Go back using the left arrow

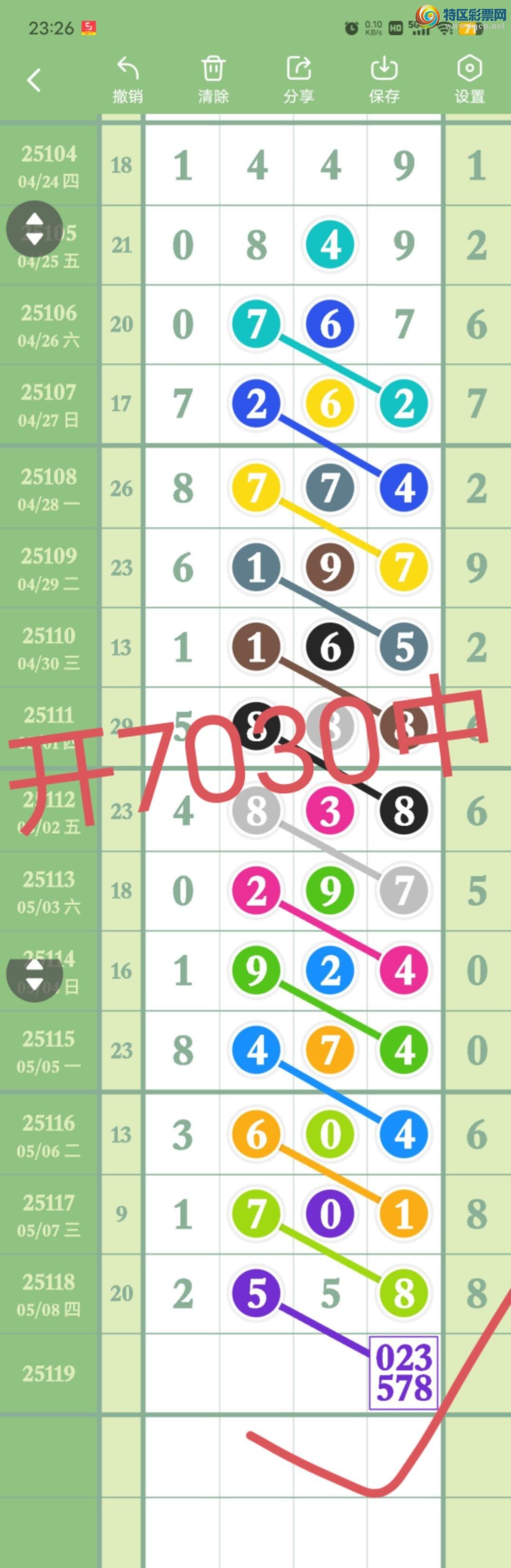tap(34, 80)
